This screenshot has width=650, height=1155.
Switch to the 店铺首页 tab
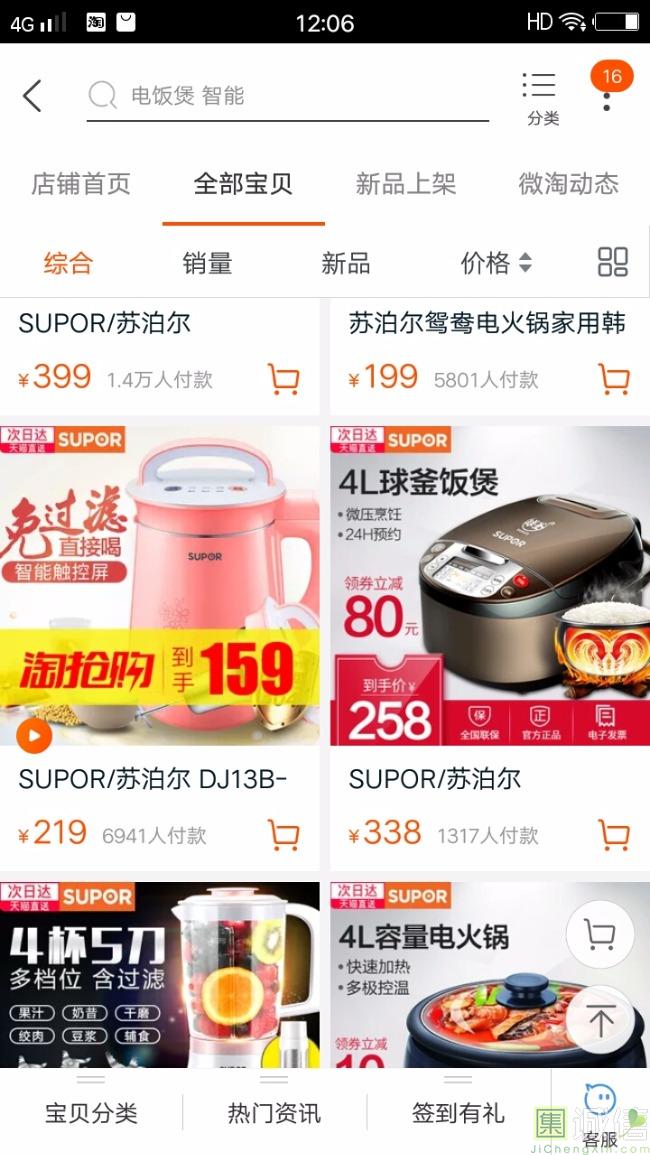tap(81, 184)
